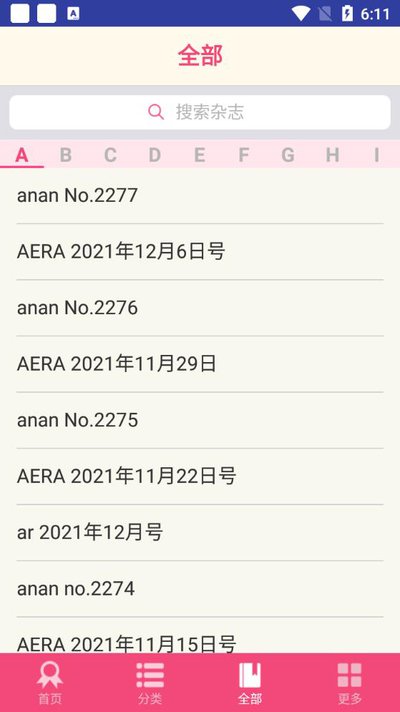Open ar 2021年12月号
Image resolution: width=400 pixels, height=712 pixels.
click(200, 533)
